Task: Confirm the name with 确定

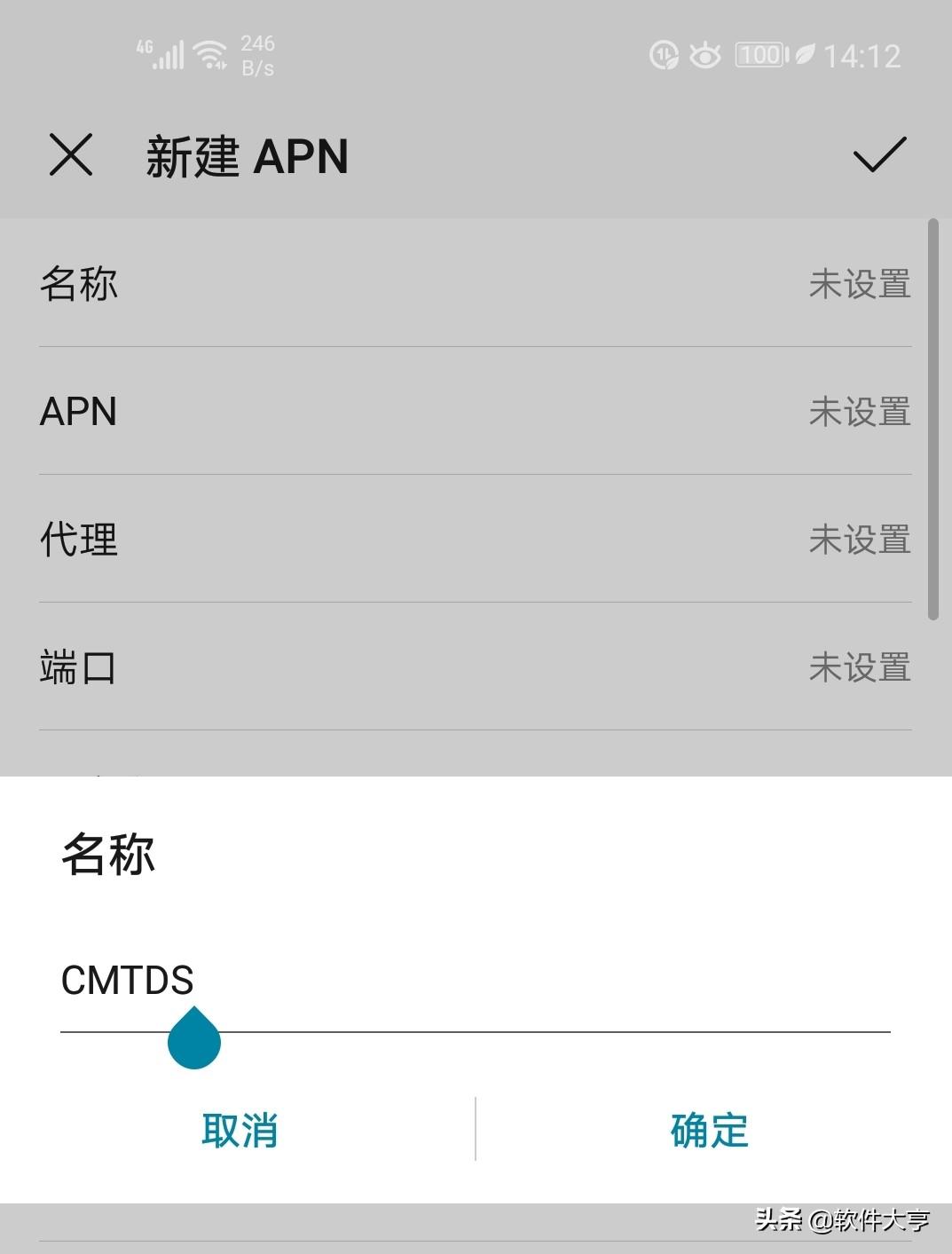Action: 709,1130
